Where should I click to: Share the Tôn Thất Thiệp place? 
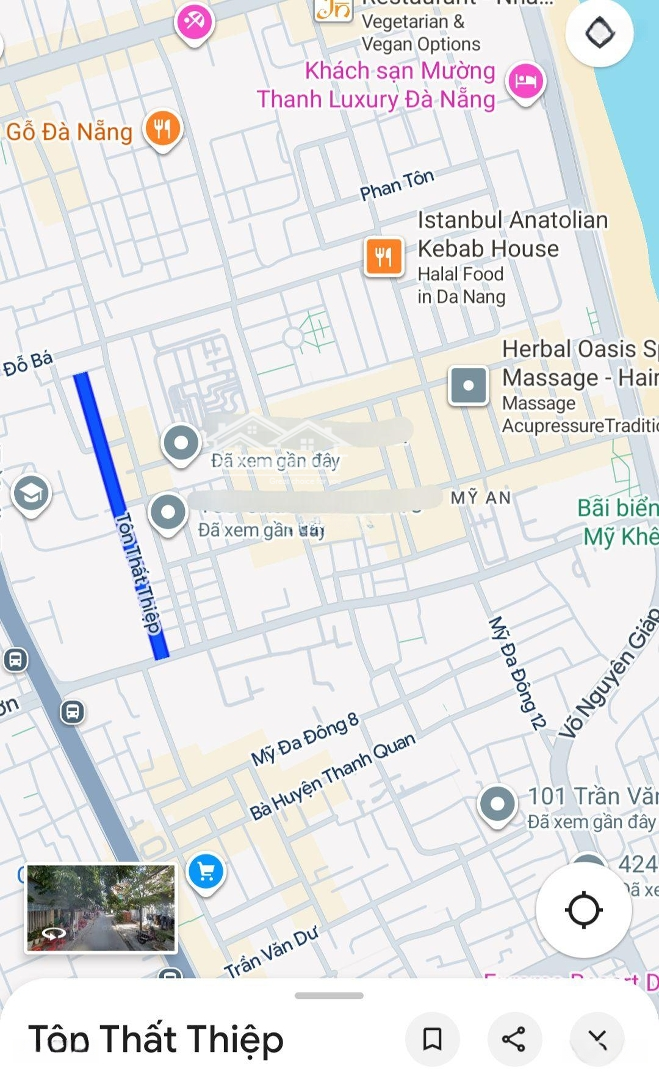pos(514,1039)
